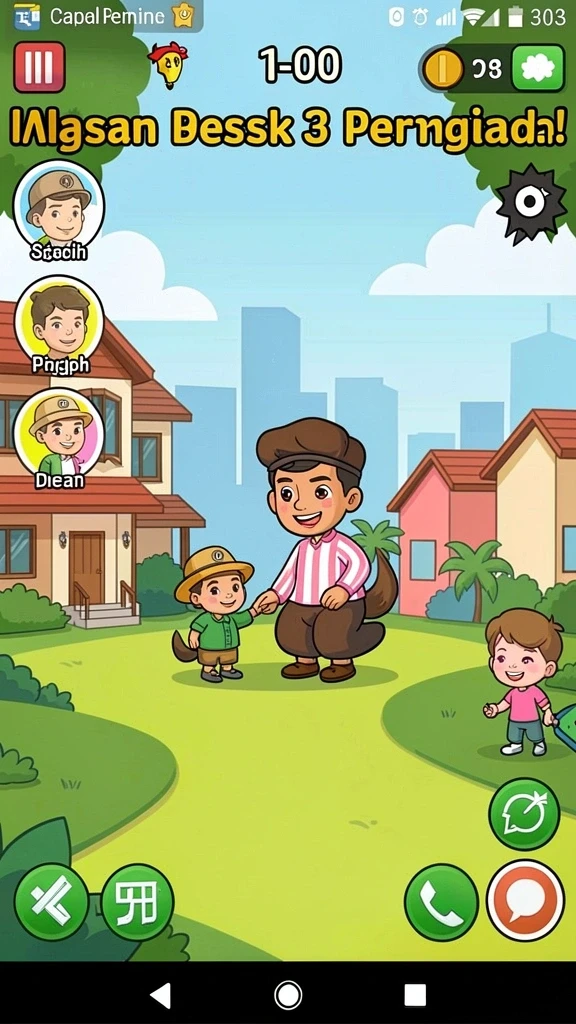
Task: Select the Pngph character avatar
Action: tap(59, 322)
